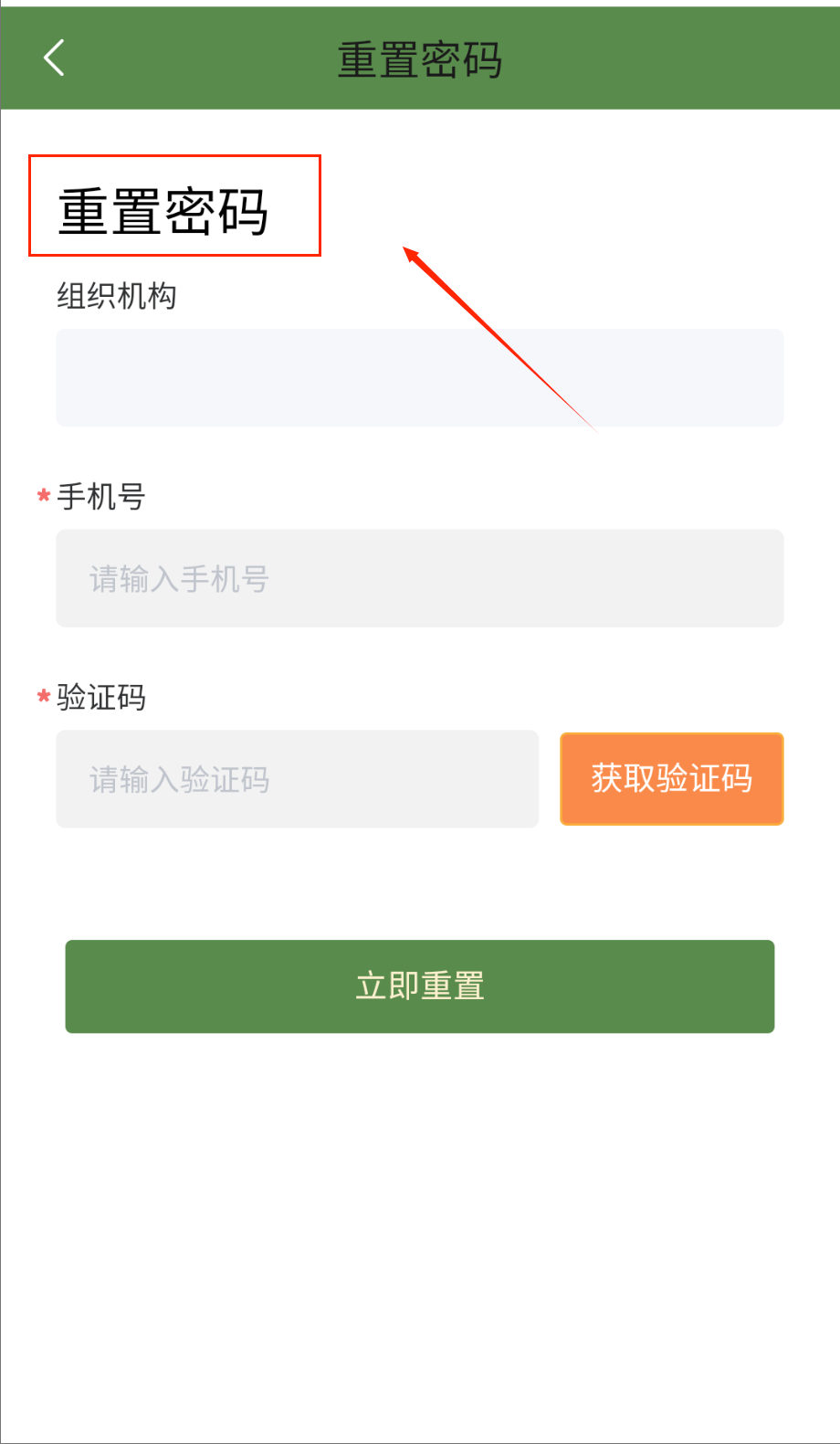
Task: Focus the 请输入手机号 phone field
Action: pos(419,578)
